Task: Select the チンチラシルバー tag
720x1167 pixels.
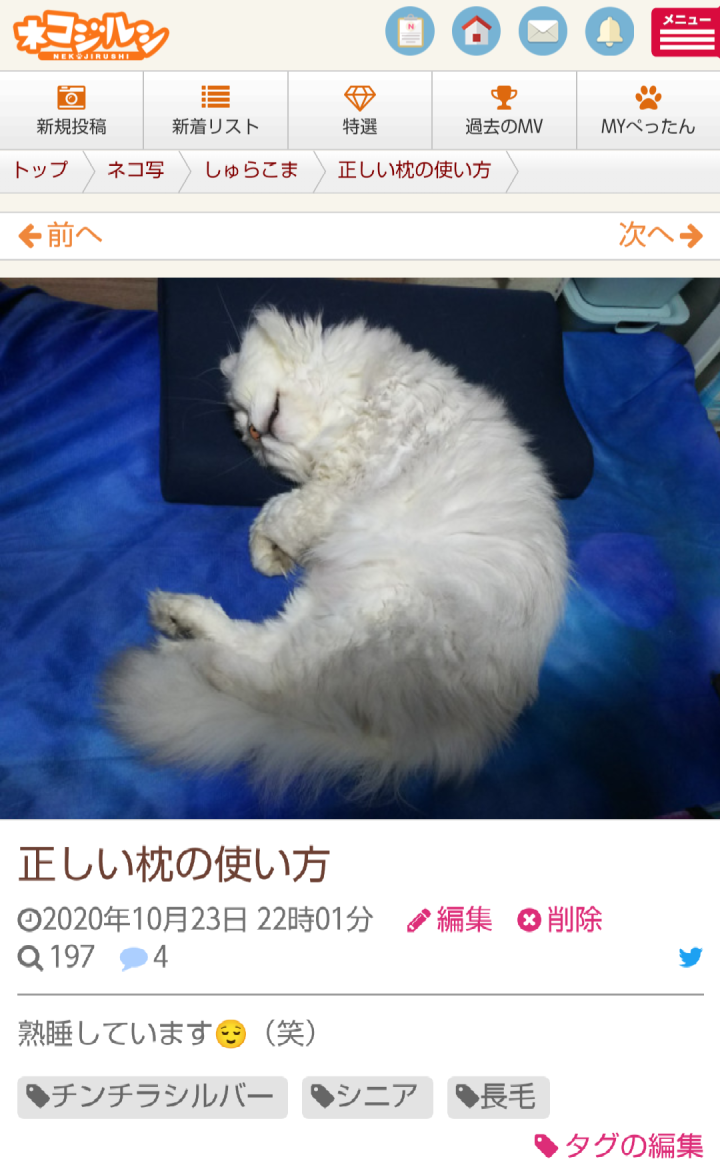Action: [x=152, y=1097]
